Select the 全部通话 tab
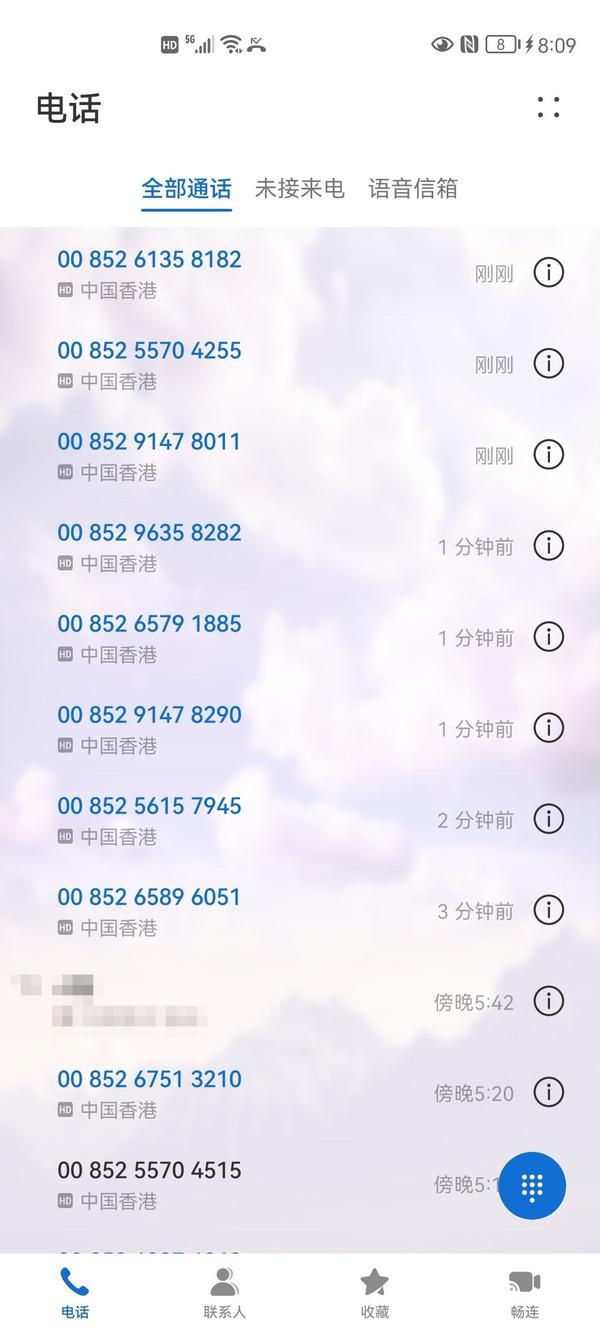The height and width of the screenshot is (1333, 600). 186,188
